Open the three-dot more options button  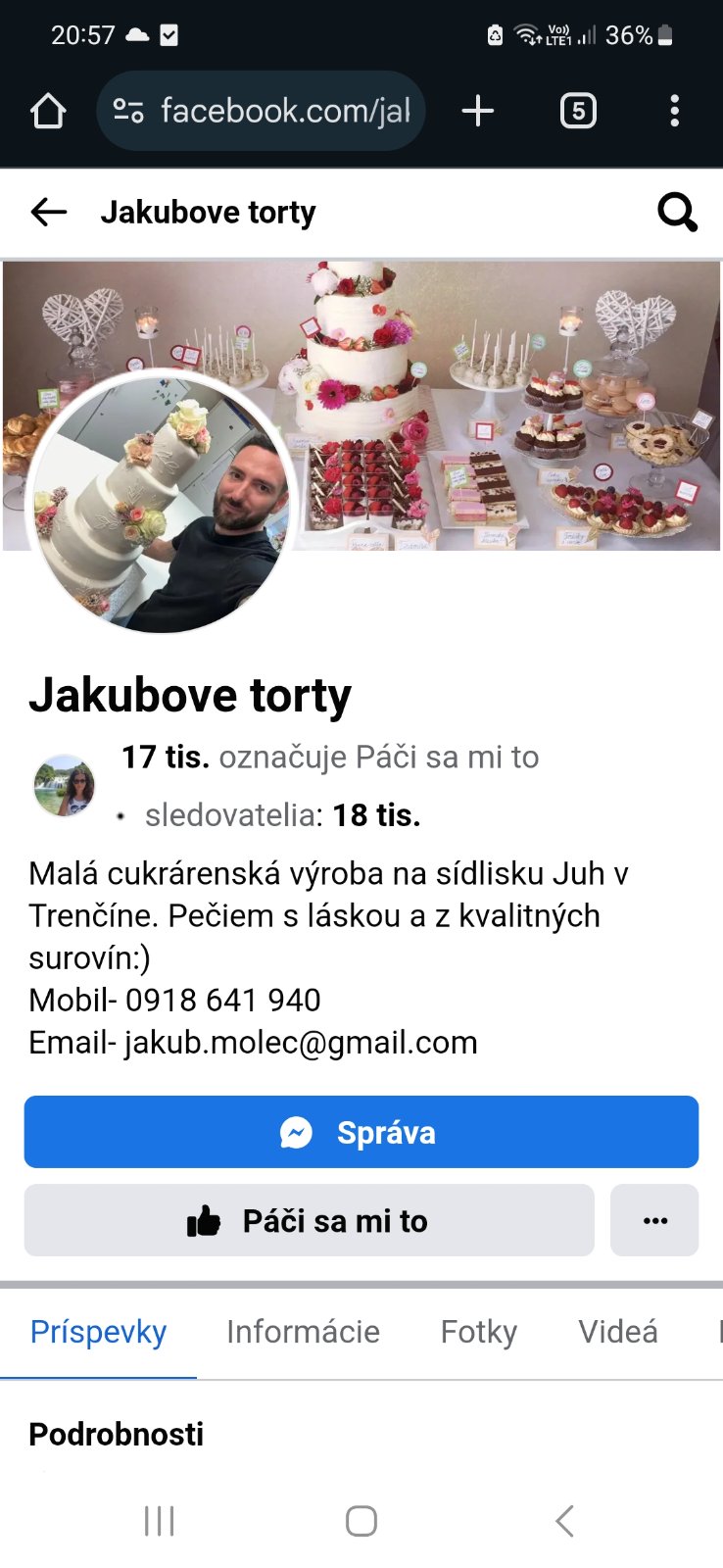click(654, 1221)
